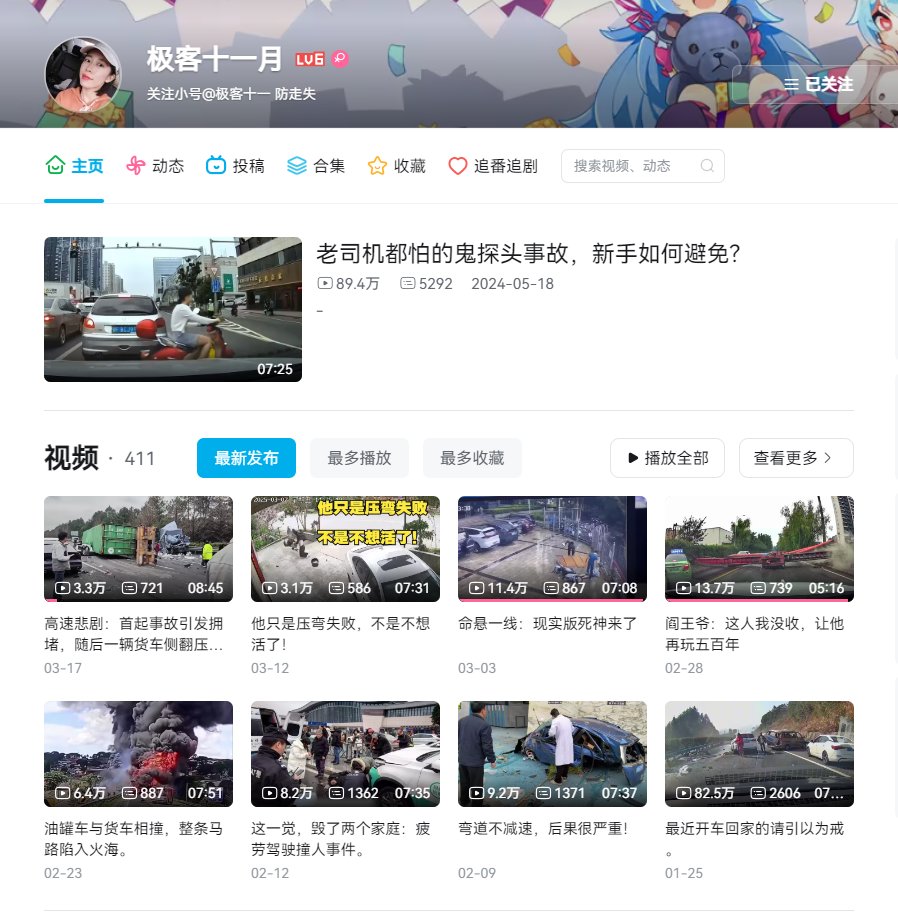Screen dimensions: 898x914
Task: Select the 追番追剧 tab
Action: (x=492, y=166)
